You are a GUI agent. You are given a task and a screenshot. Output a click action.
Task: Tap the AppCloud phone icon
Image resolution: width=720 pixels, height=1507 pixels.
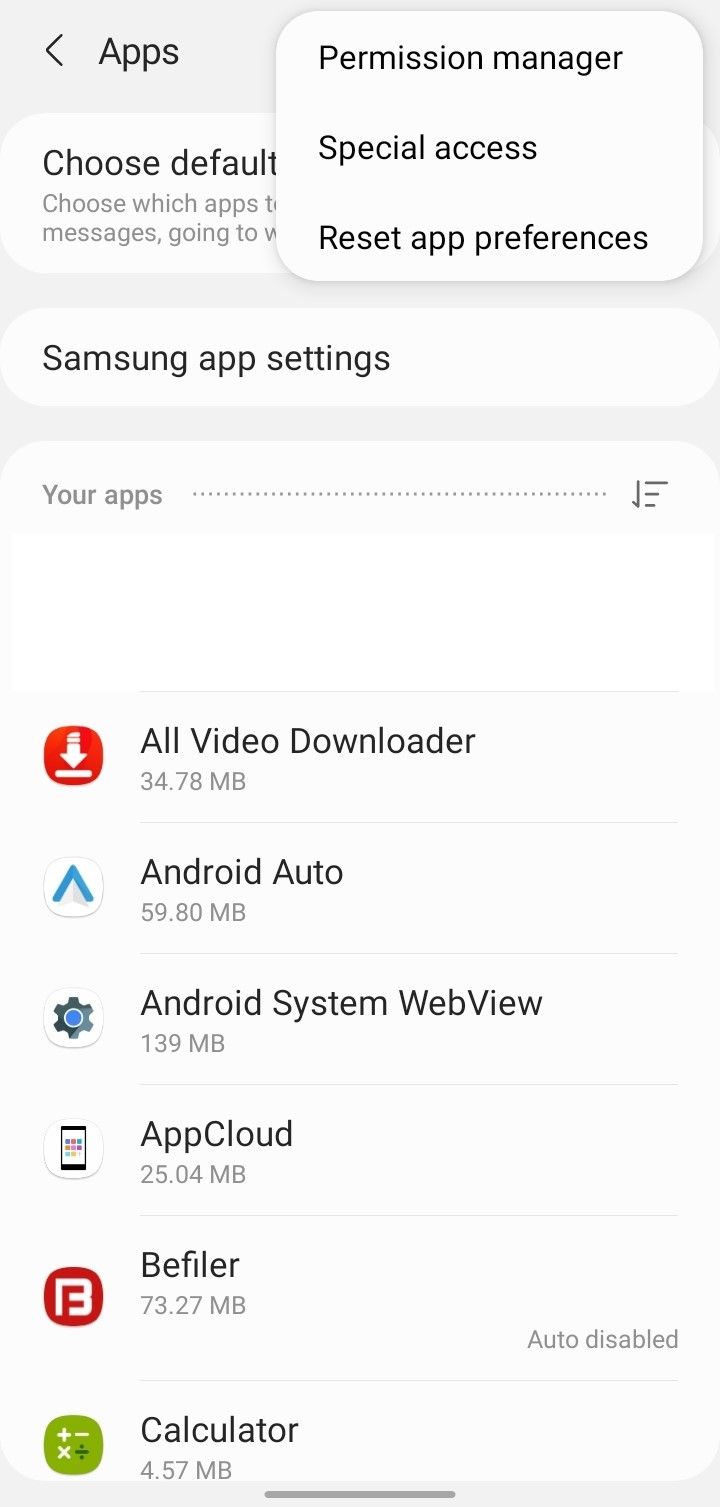[73, 1149]
